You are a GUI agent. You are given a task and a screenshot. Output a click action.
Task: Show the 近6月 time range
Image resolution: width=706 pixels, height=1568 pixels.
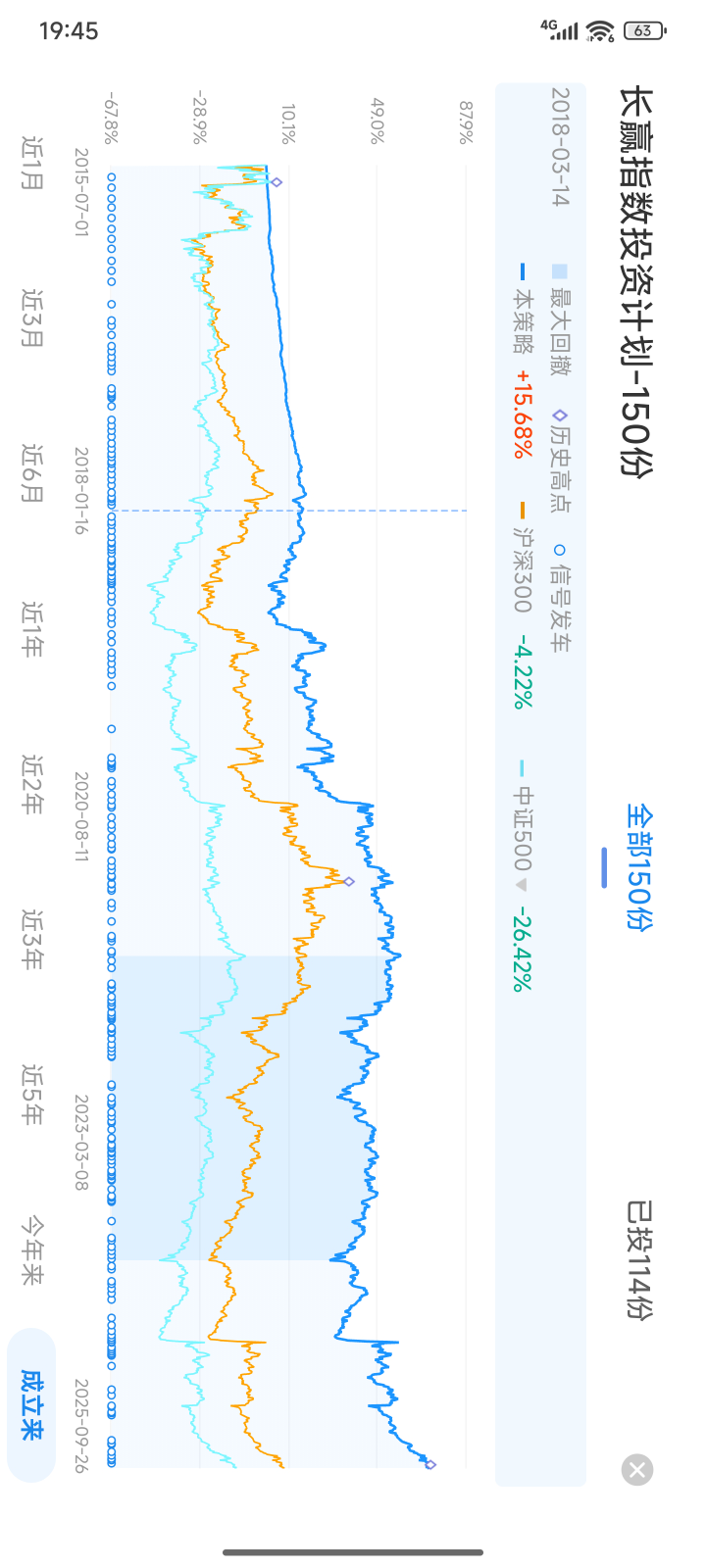[32, 472]
